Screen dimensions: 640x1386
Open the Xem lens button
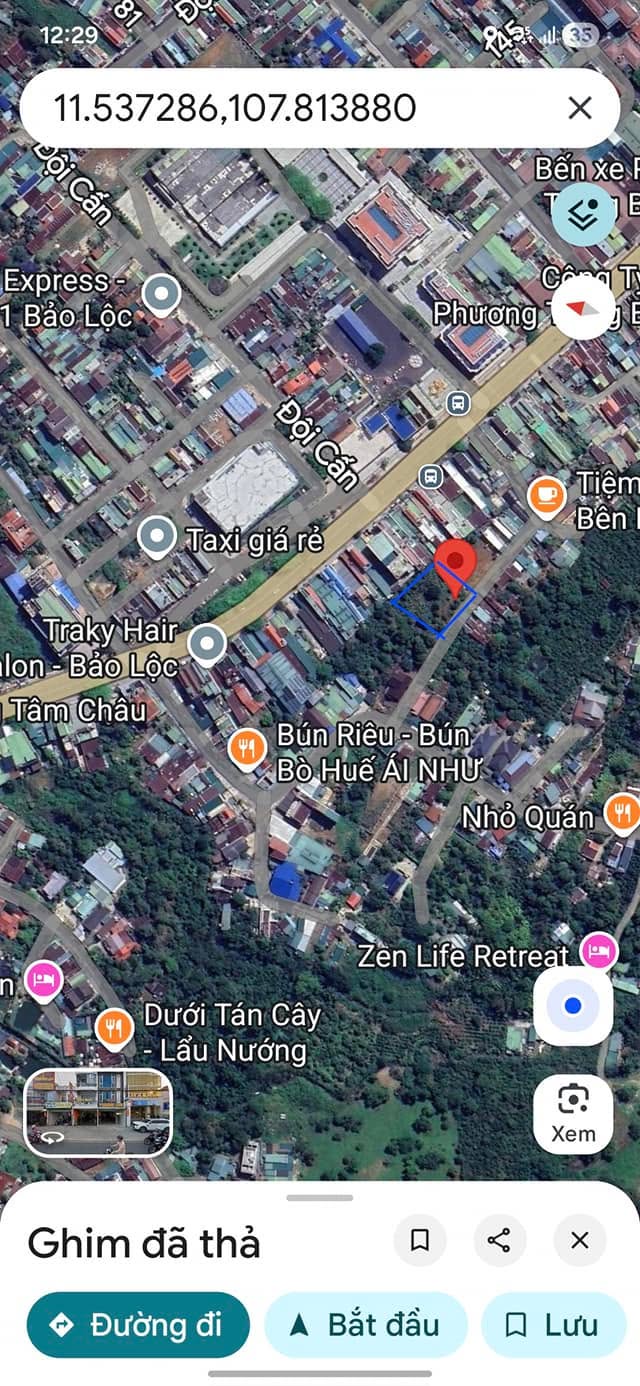coord(573,1112)
